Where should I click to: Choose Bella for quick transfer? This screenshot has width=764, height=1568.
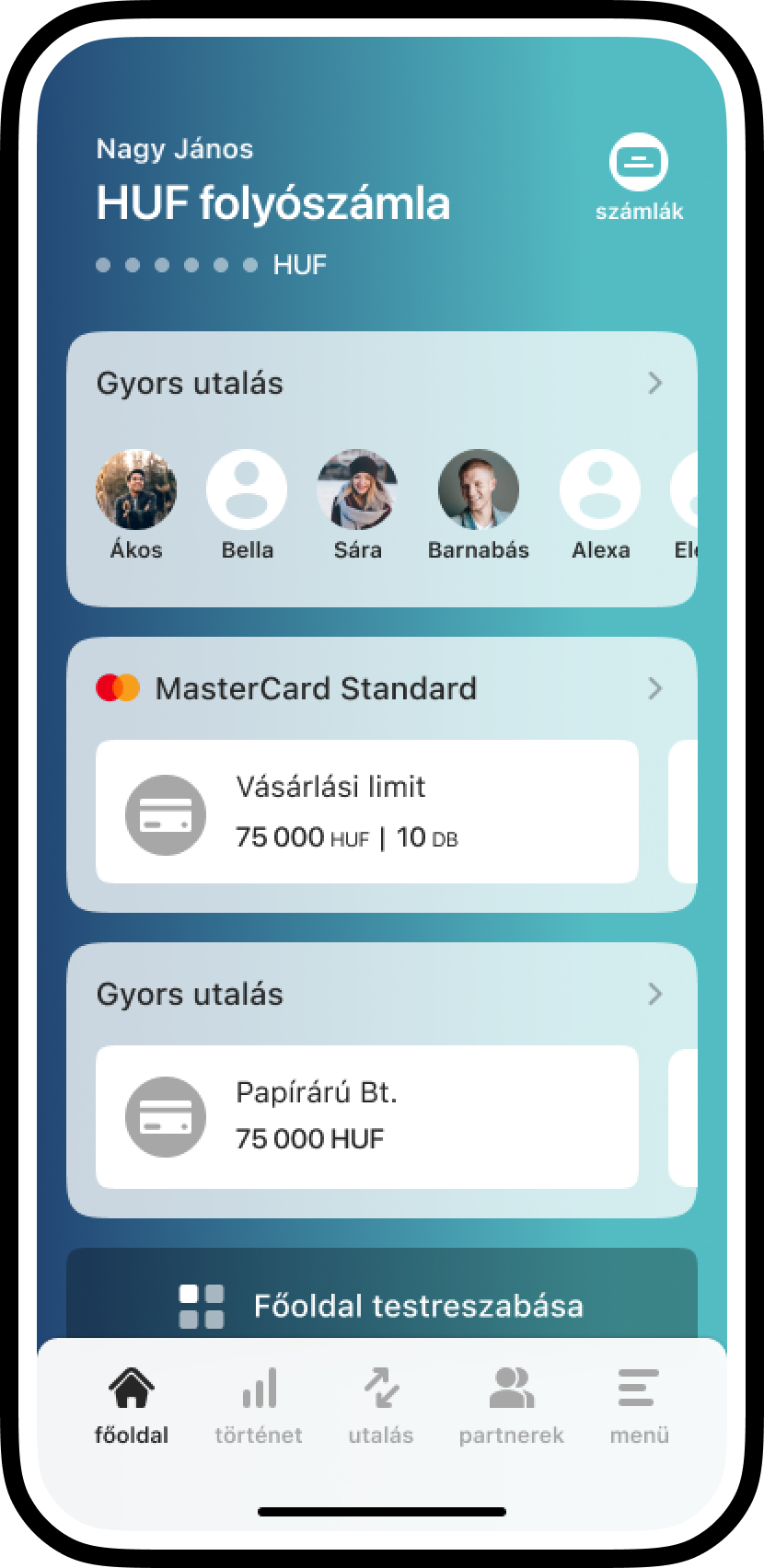point(247,490)
